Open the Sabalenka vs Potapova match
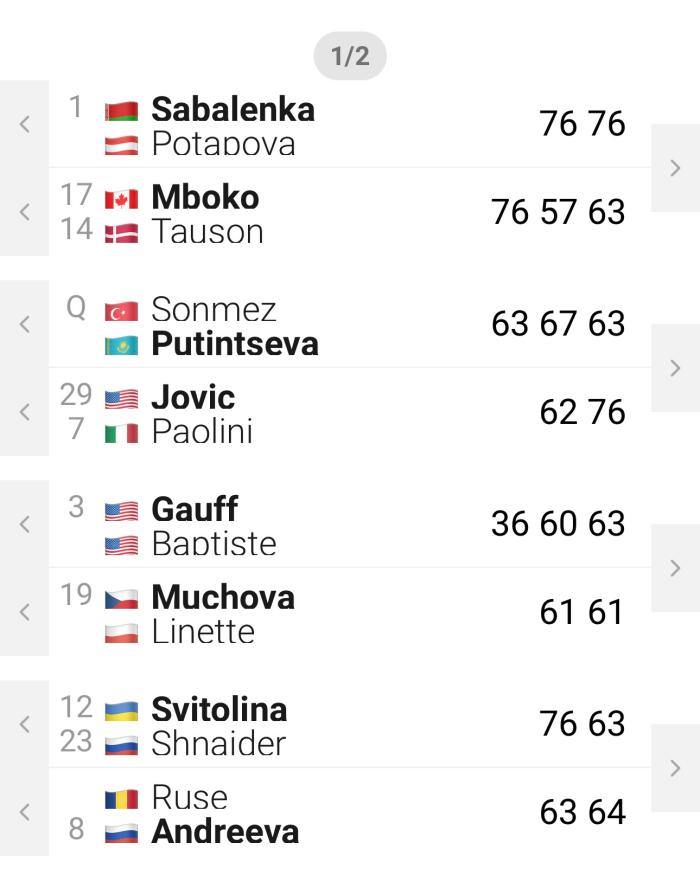 pos(350,124)
